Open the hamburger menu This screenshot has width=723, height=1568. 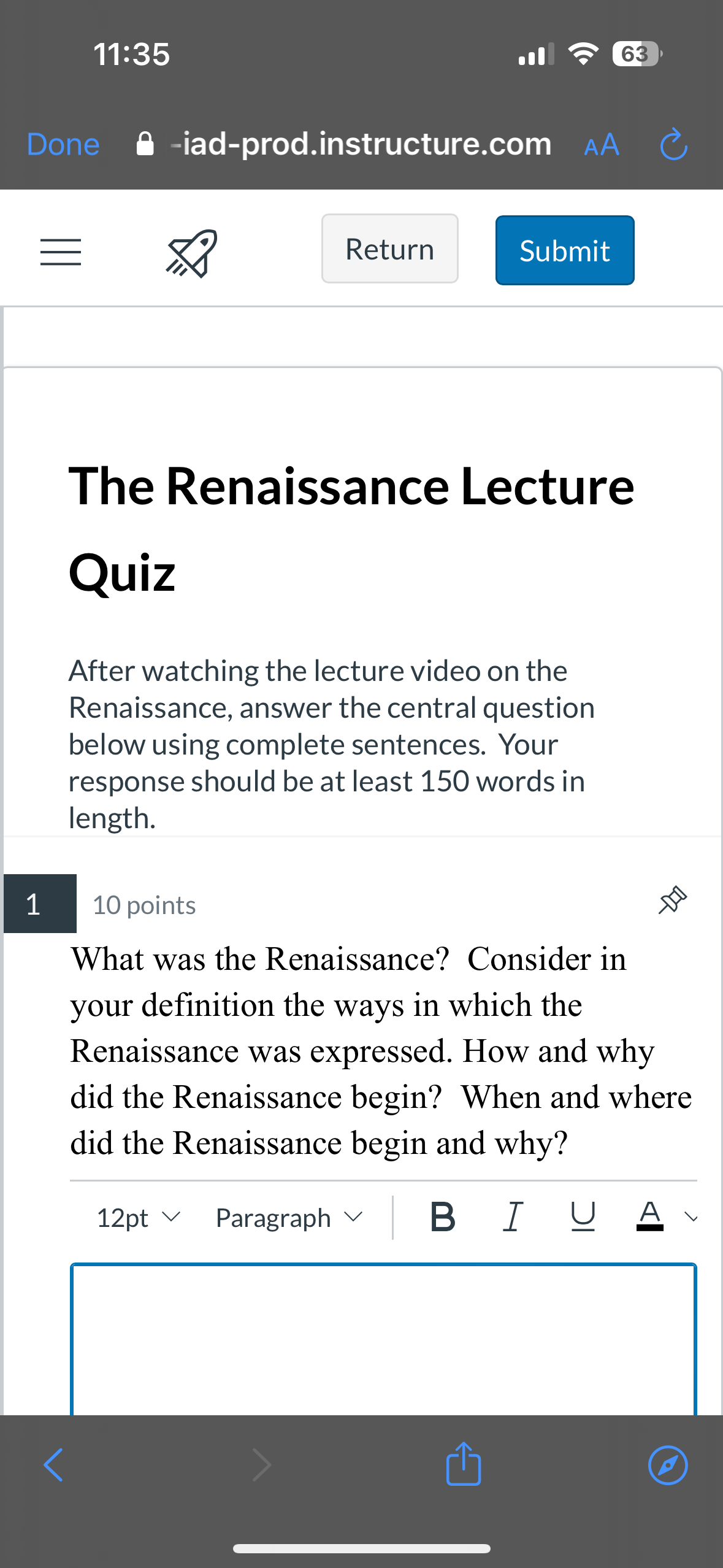61,252
